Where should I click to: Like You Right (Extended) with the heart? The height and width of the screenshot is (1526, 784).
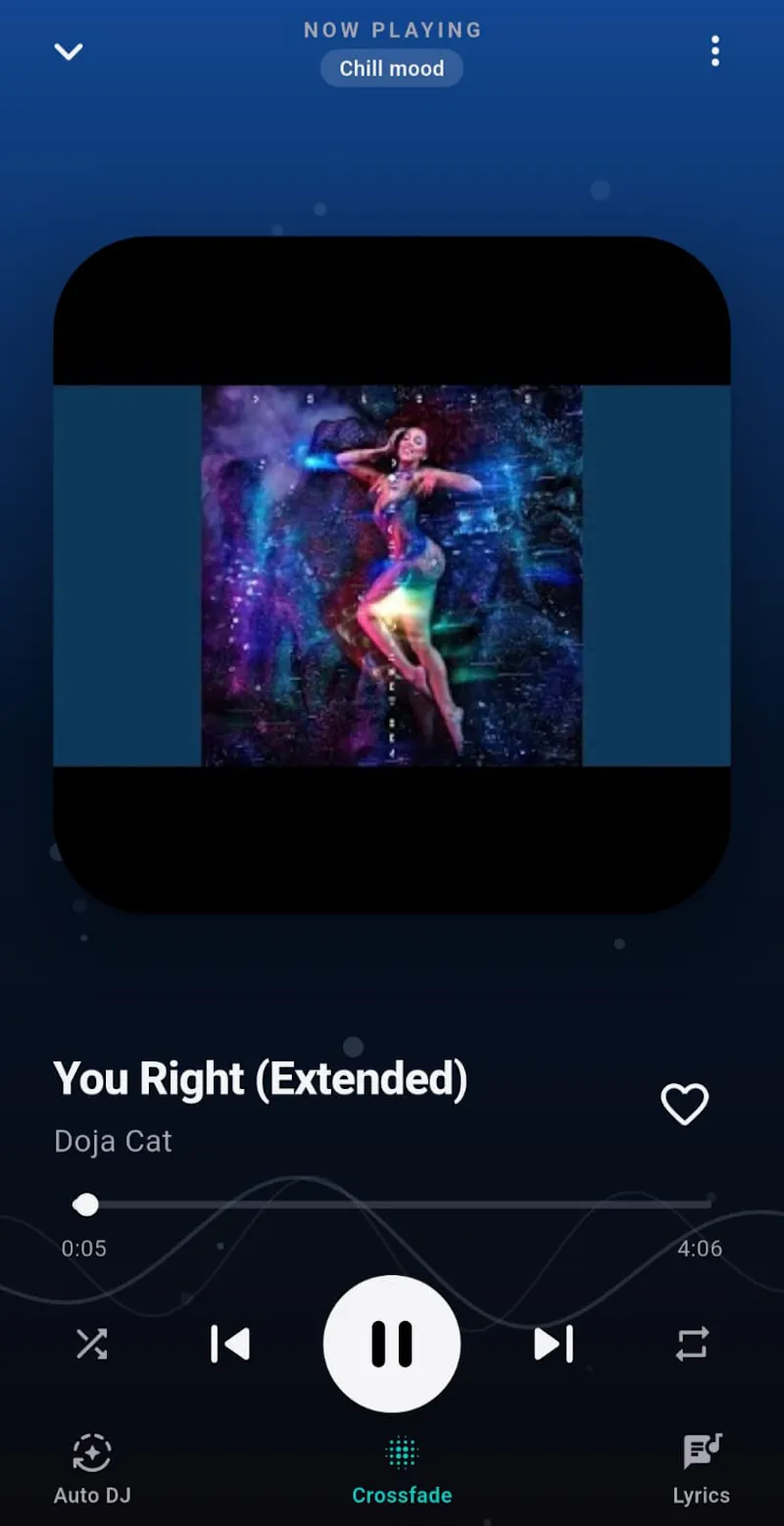(684, 1105)
